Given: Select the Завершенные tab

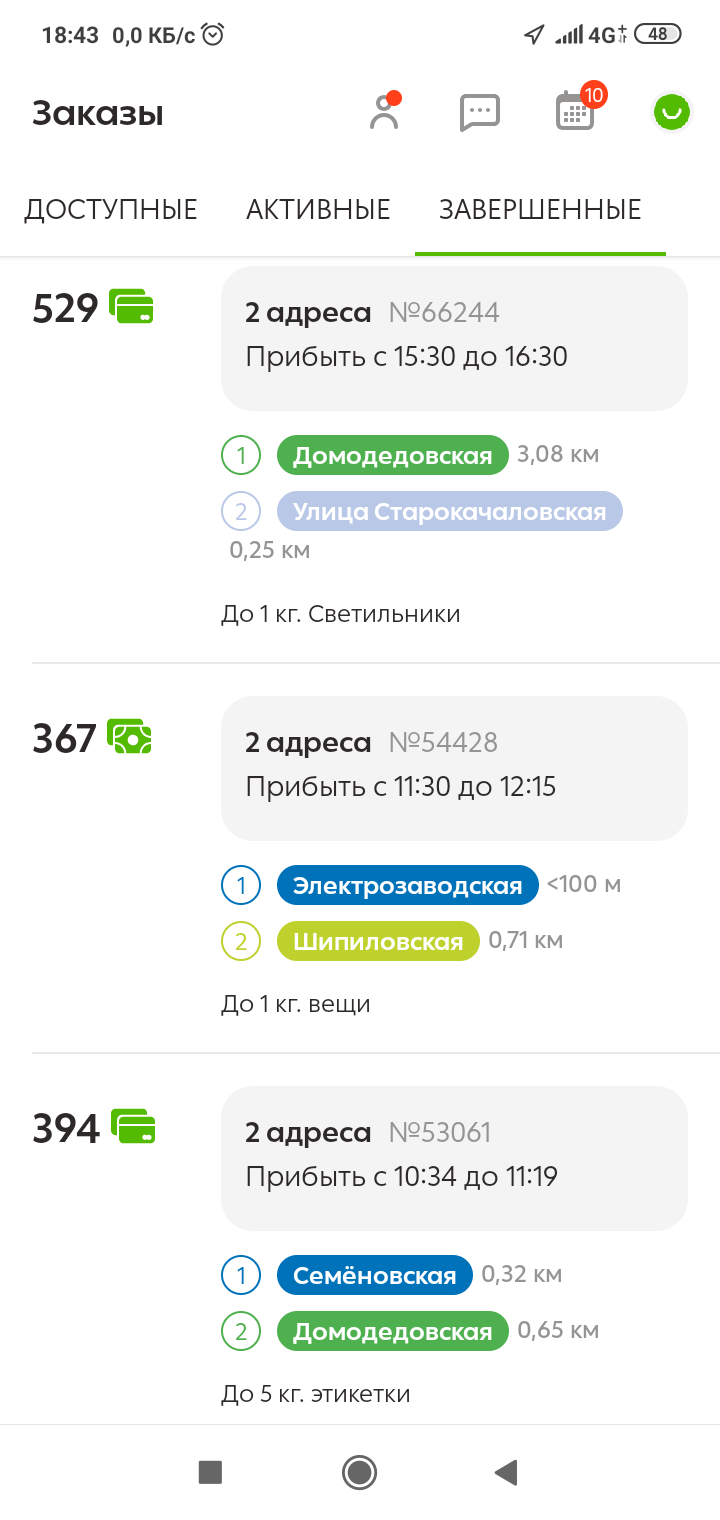Looking at the screenshot, I should tap(540, 210).
